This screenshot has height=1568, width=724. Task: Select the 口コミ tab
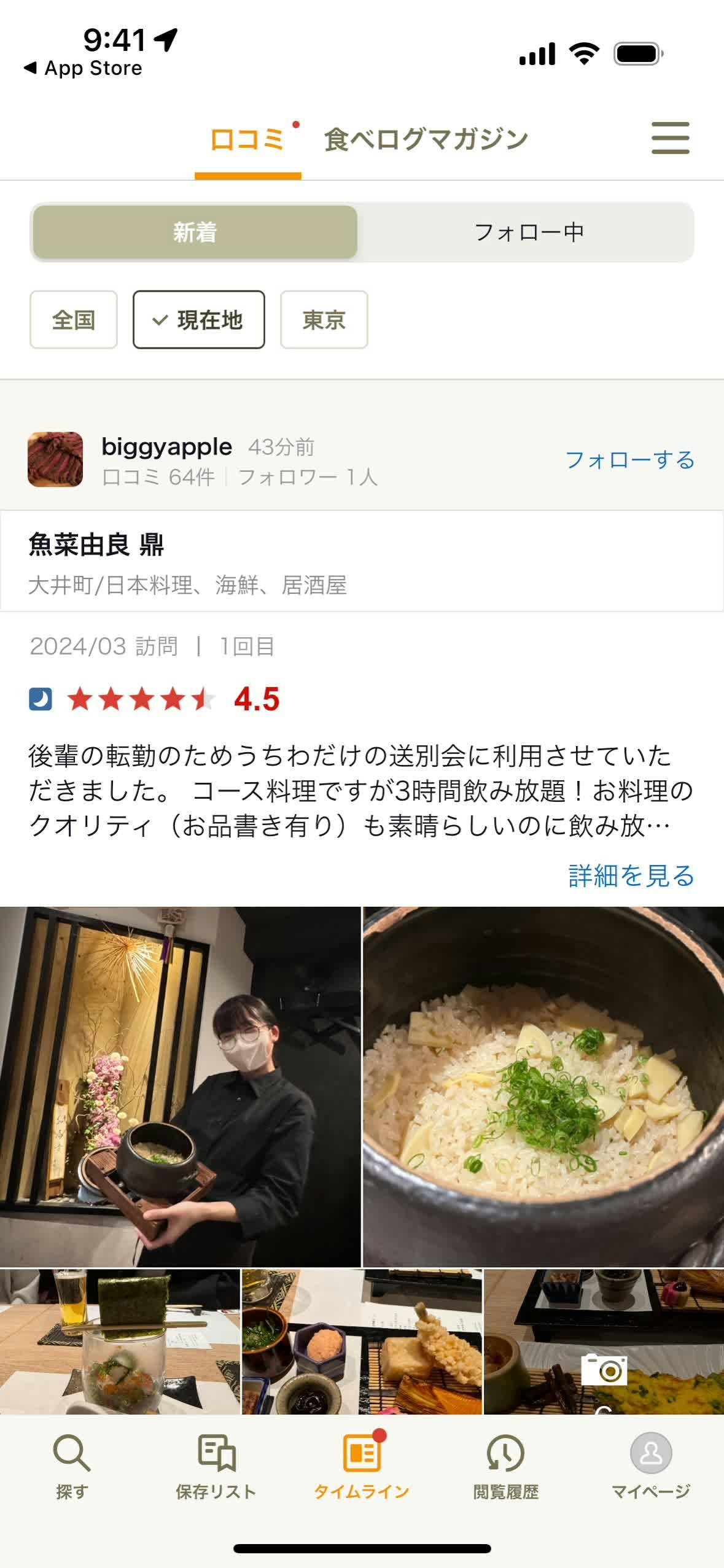tap(247, 139)
